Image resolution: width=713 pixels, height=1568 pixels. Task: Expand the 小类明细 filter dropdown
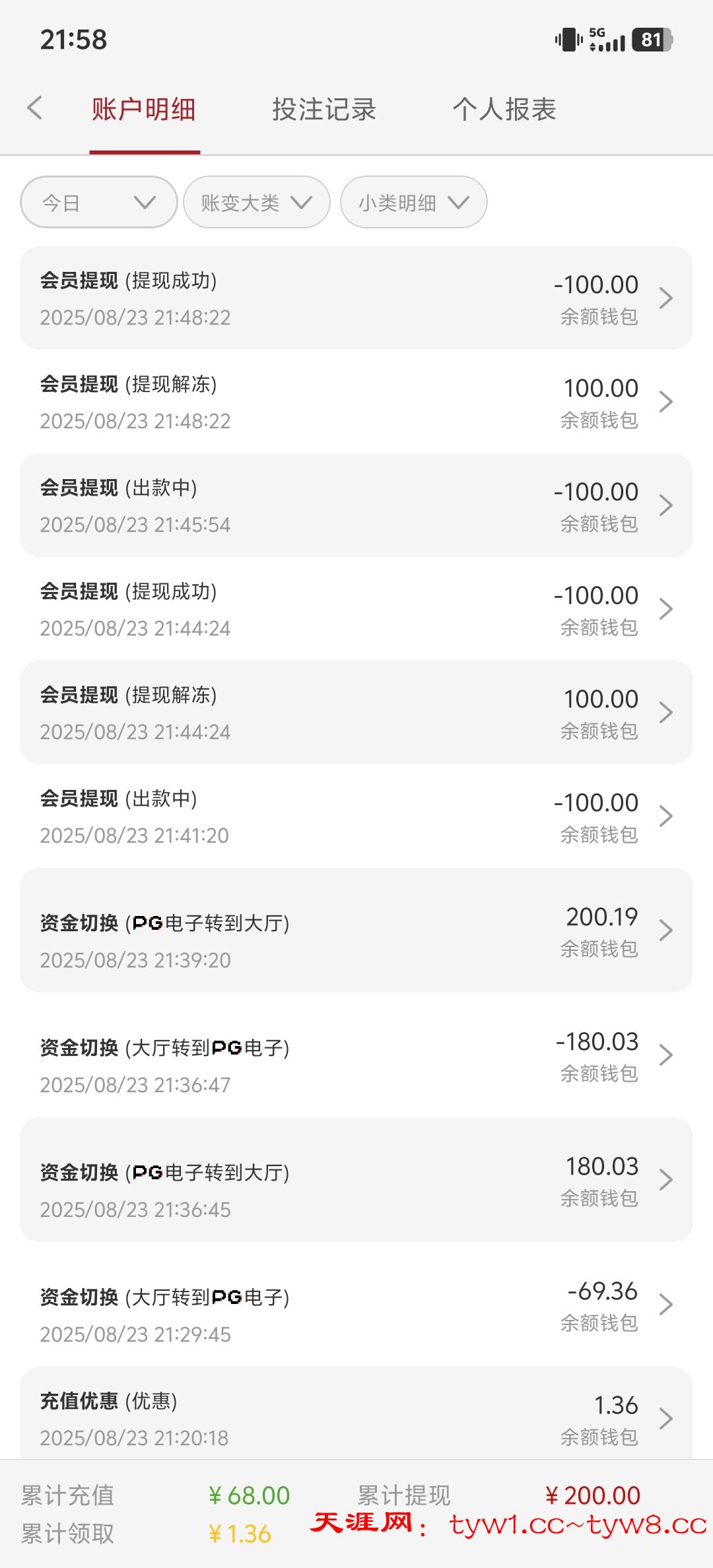(x=414, y=203)
